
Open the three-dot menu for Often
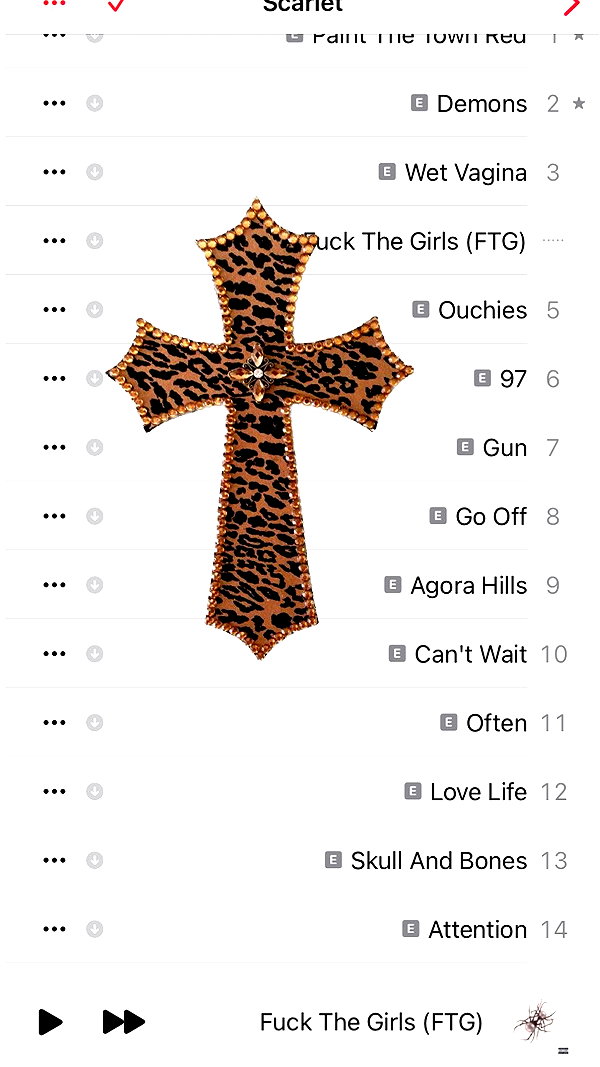click(x=54, y=722)
